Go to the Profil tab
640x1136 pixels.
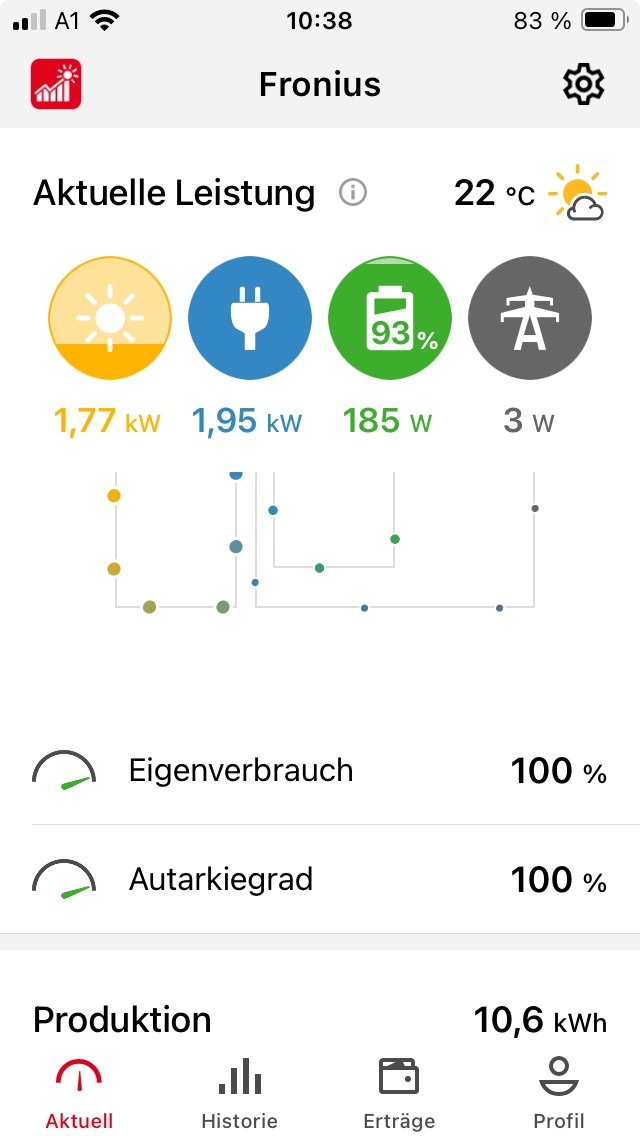[559, 1093]
